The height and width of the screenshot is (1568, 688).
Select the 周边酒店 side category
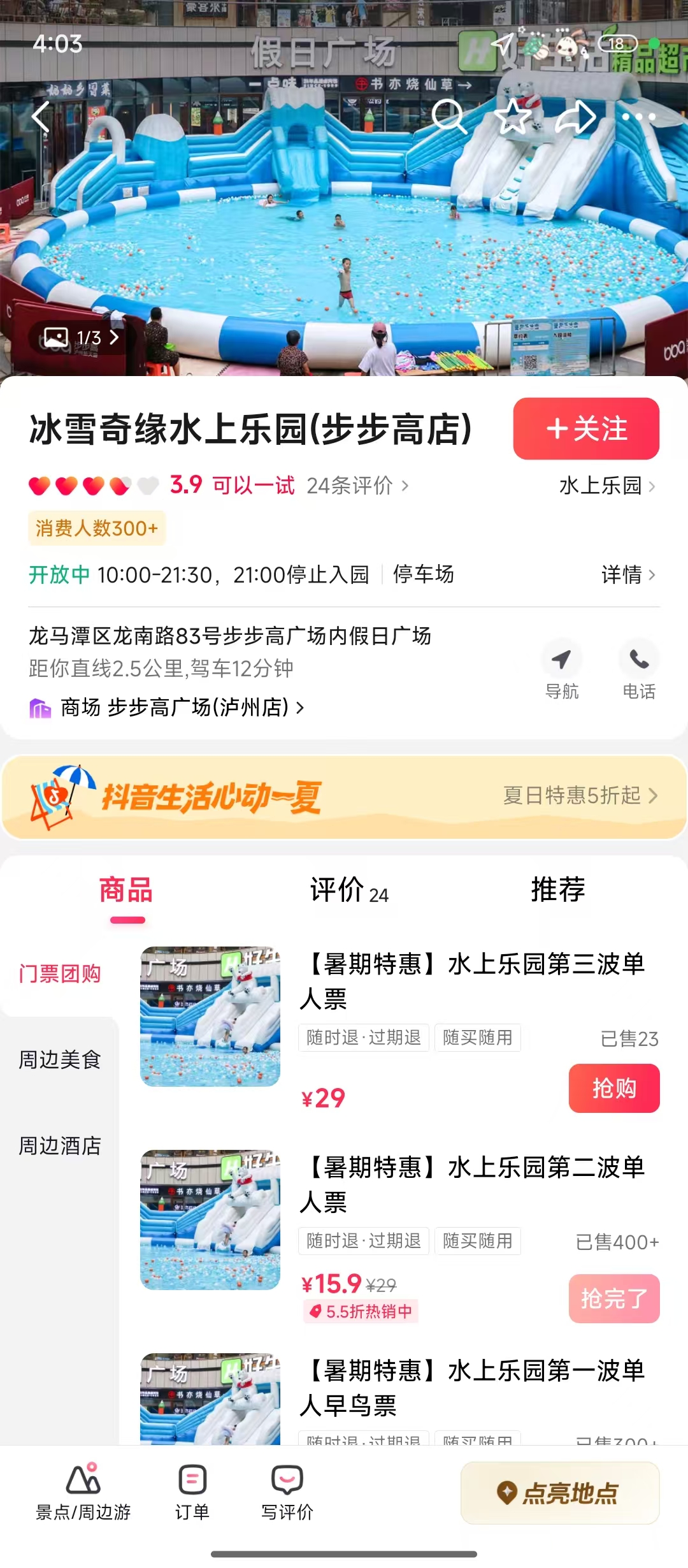[x=59, y=1145]
